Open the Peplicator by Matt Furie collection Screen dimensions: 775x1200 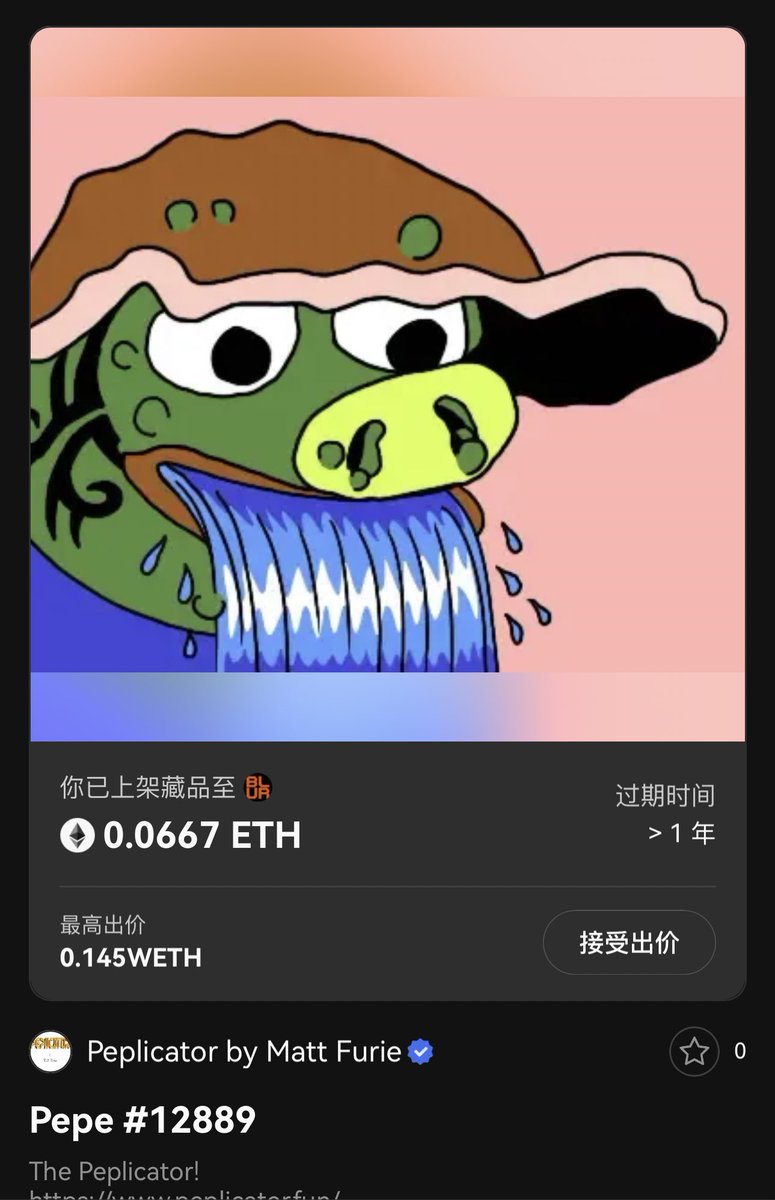(x=244, y=1052)
